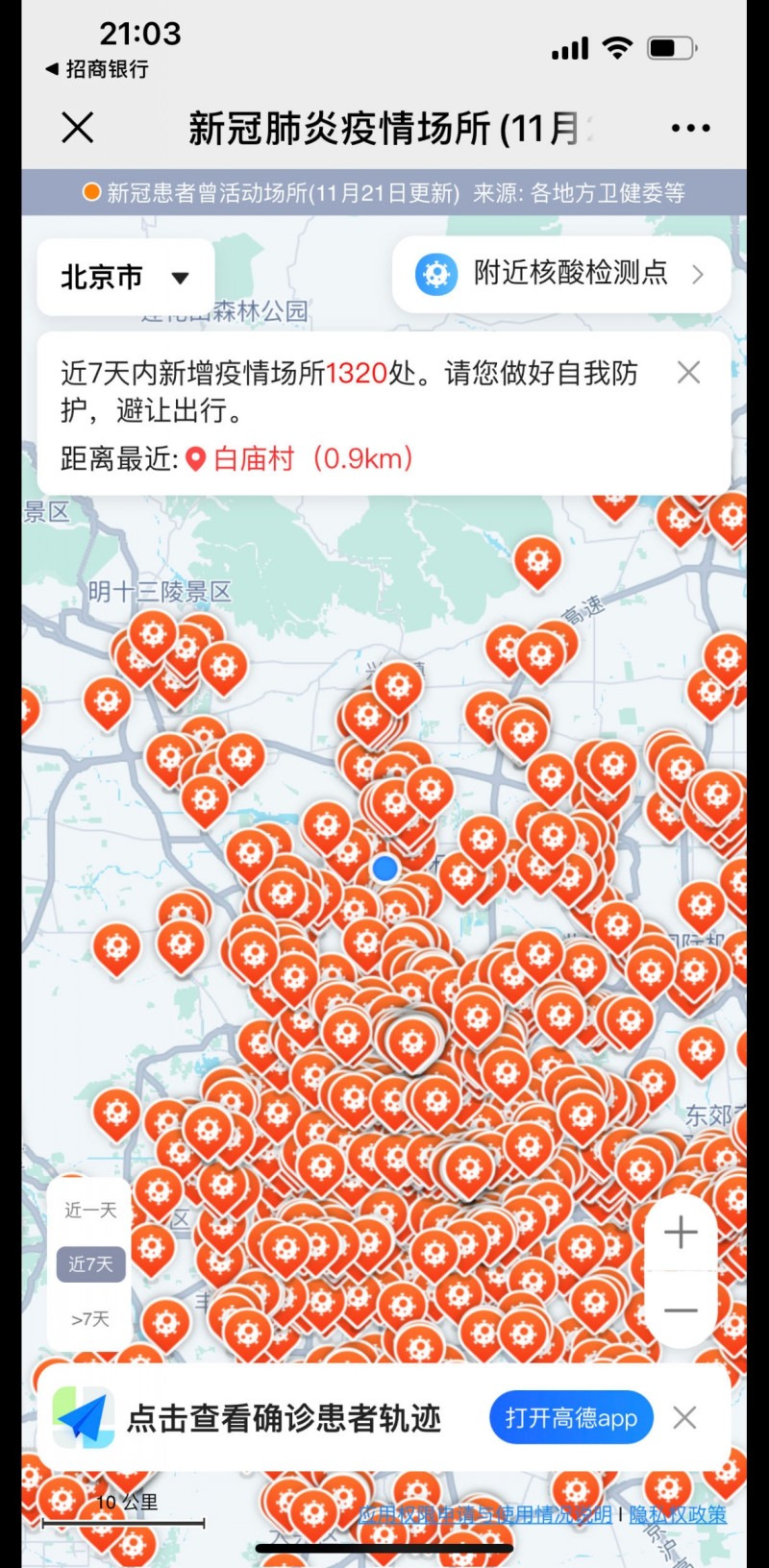Zoom in the map with plus button
The width and height of the screenshot is (769, 1568).
(x=681, y=1232)
